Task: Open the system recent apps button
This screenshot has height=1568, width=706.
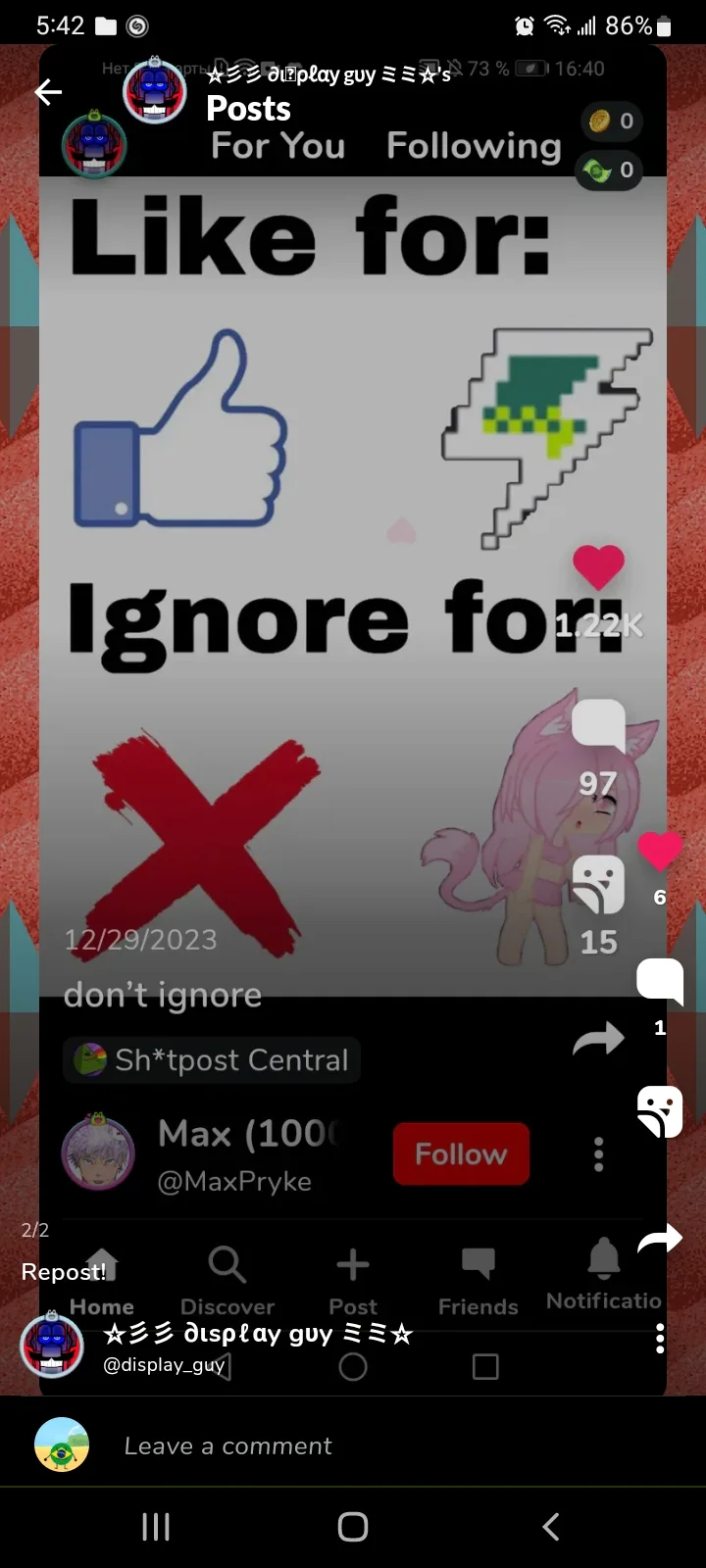Action: [156, 1527]
